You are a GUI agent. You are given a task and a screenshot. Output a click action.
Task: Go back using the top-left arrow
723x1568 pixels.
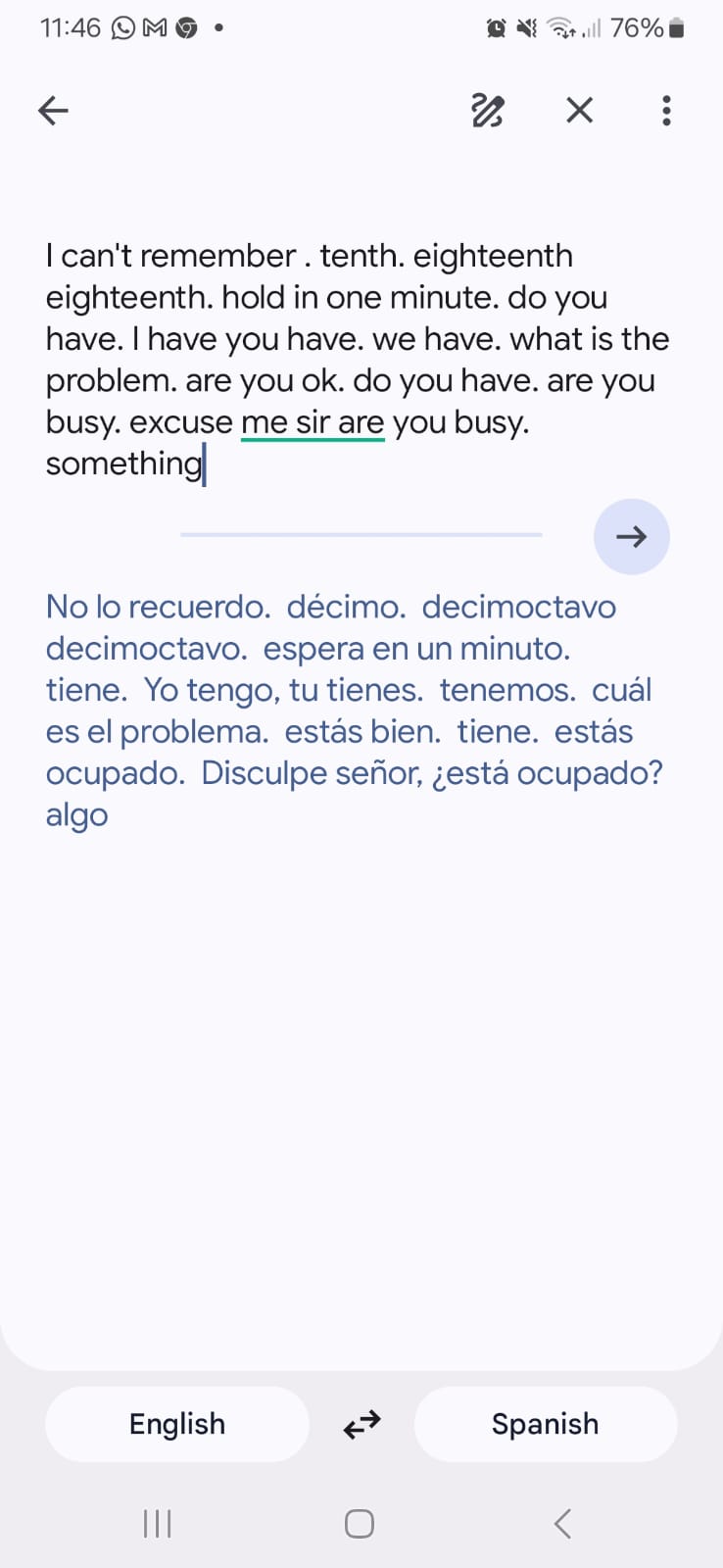tap(53, 111)
